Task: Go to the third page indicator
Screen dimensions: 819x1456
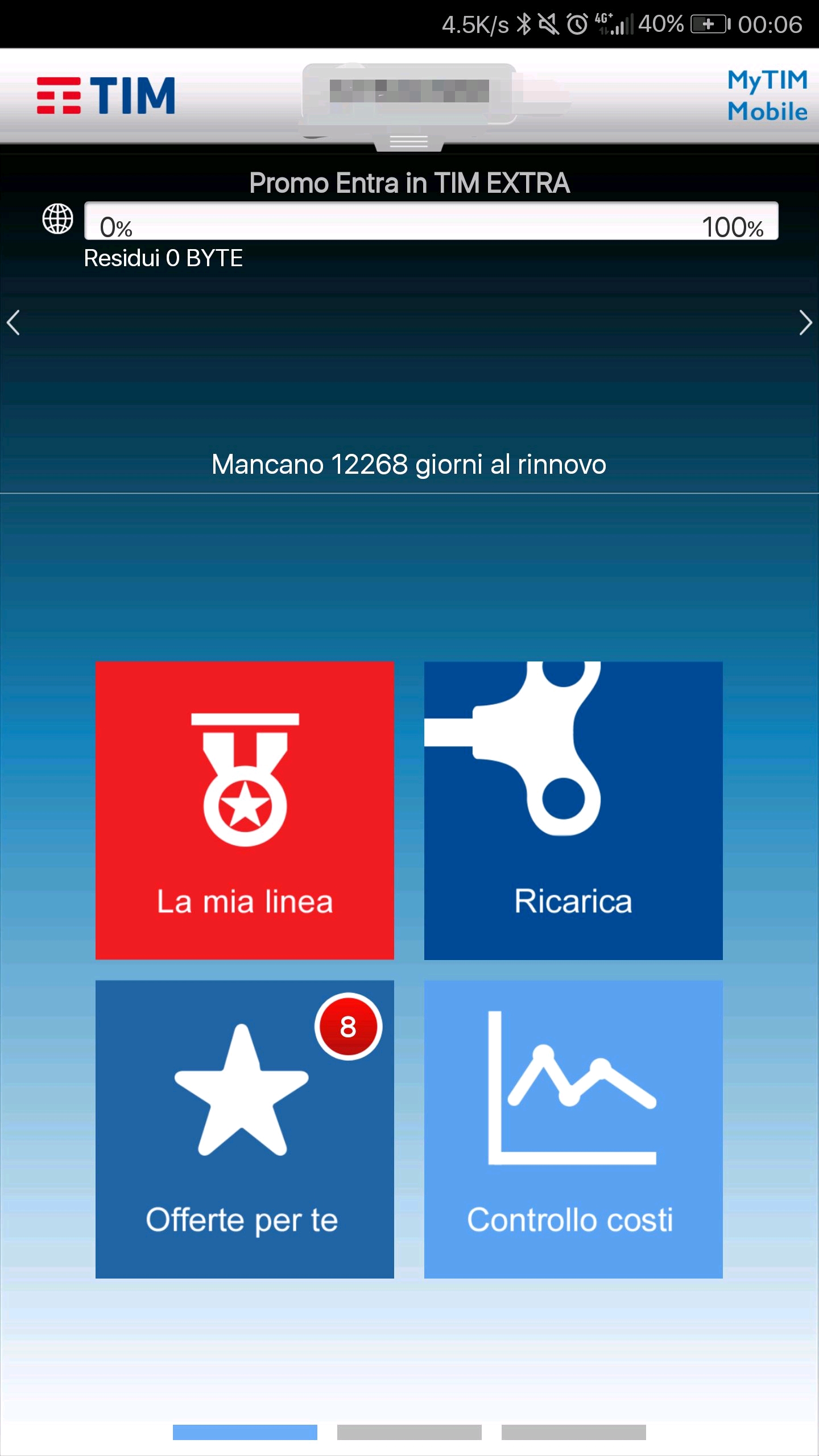Action: (x=573, y=1432)
